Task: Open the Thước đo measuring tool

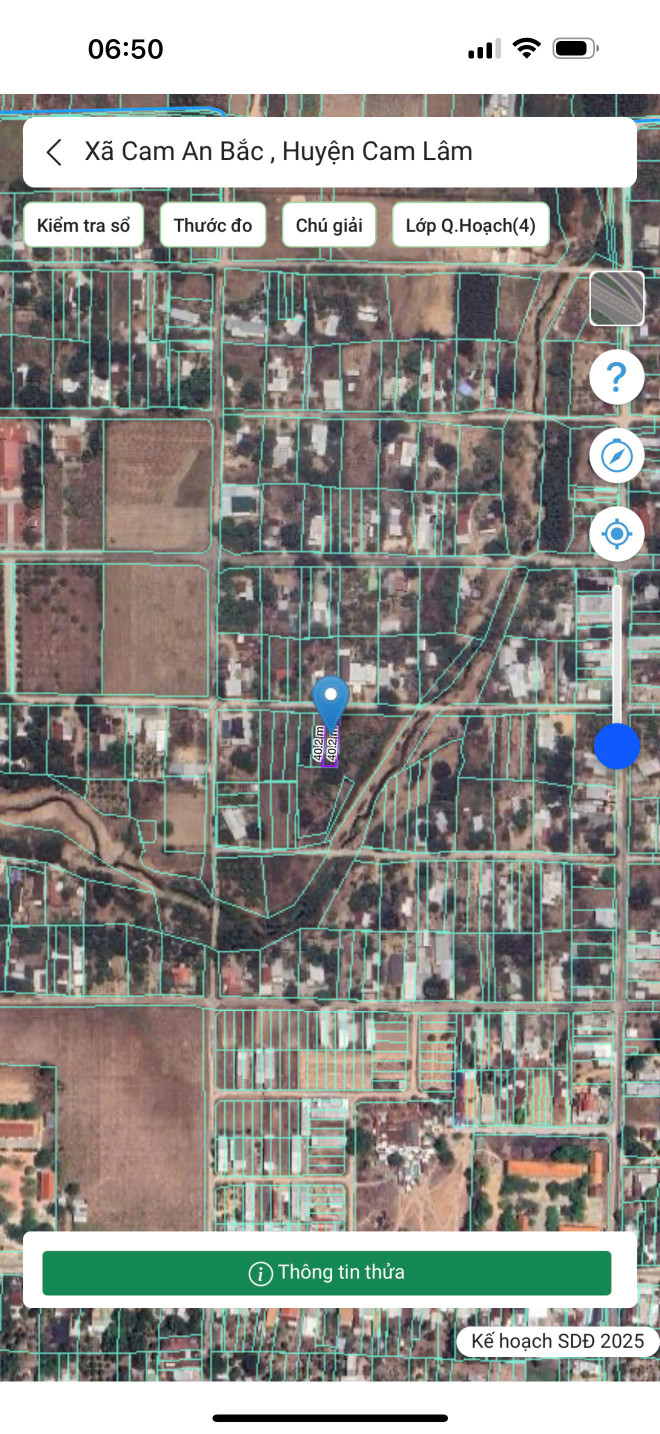Action: 213,225
